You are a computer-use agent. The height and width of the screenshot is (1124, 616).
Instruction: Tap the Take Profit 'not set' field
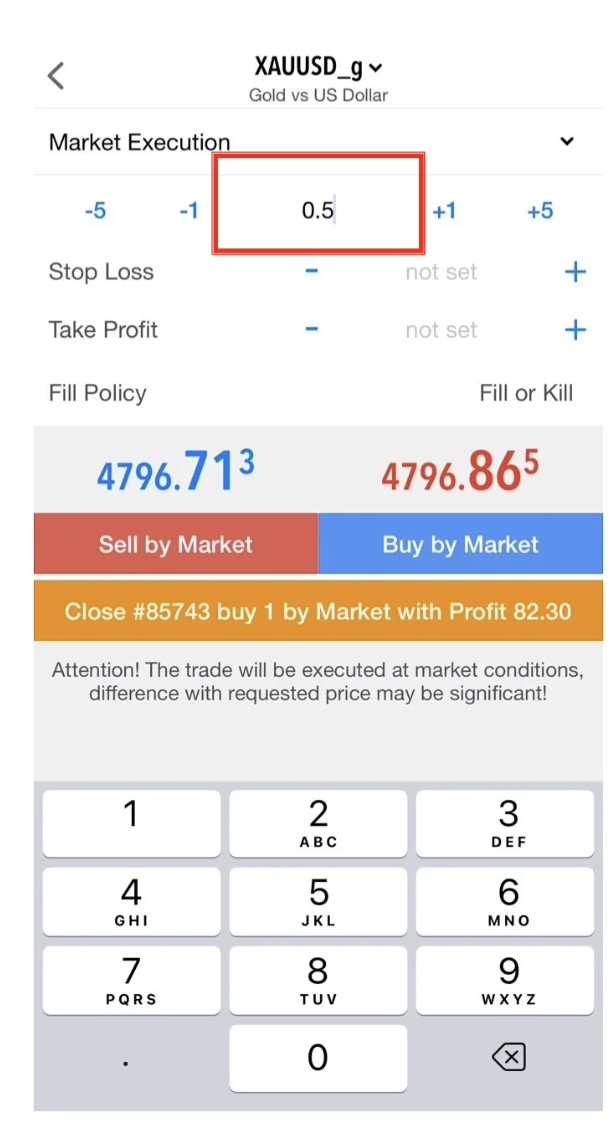click(441, 330)
